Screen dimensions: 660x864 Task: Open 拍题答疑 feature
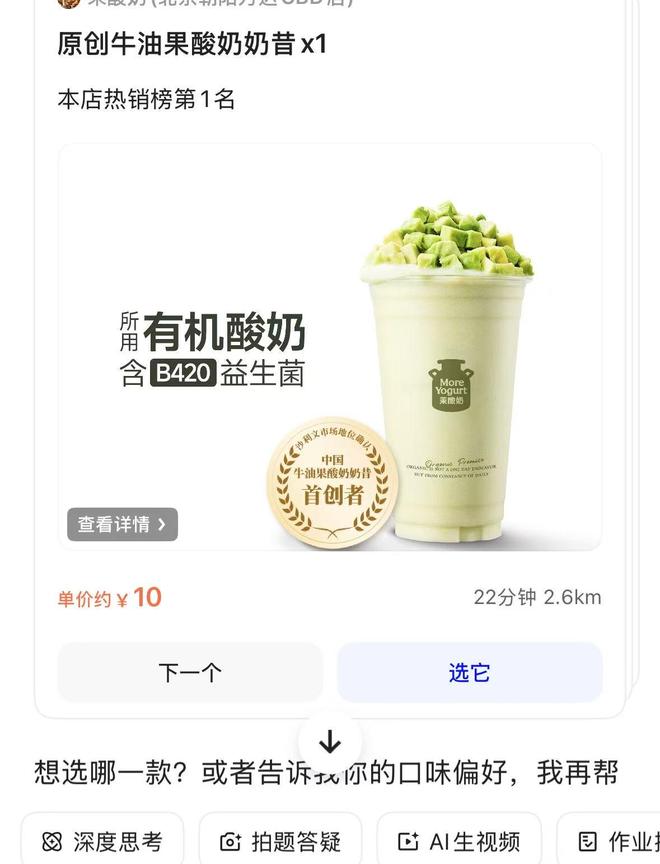[281, 841]
